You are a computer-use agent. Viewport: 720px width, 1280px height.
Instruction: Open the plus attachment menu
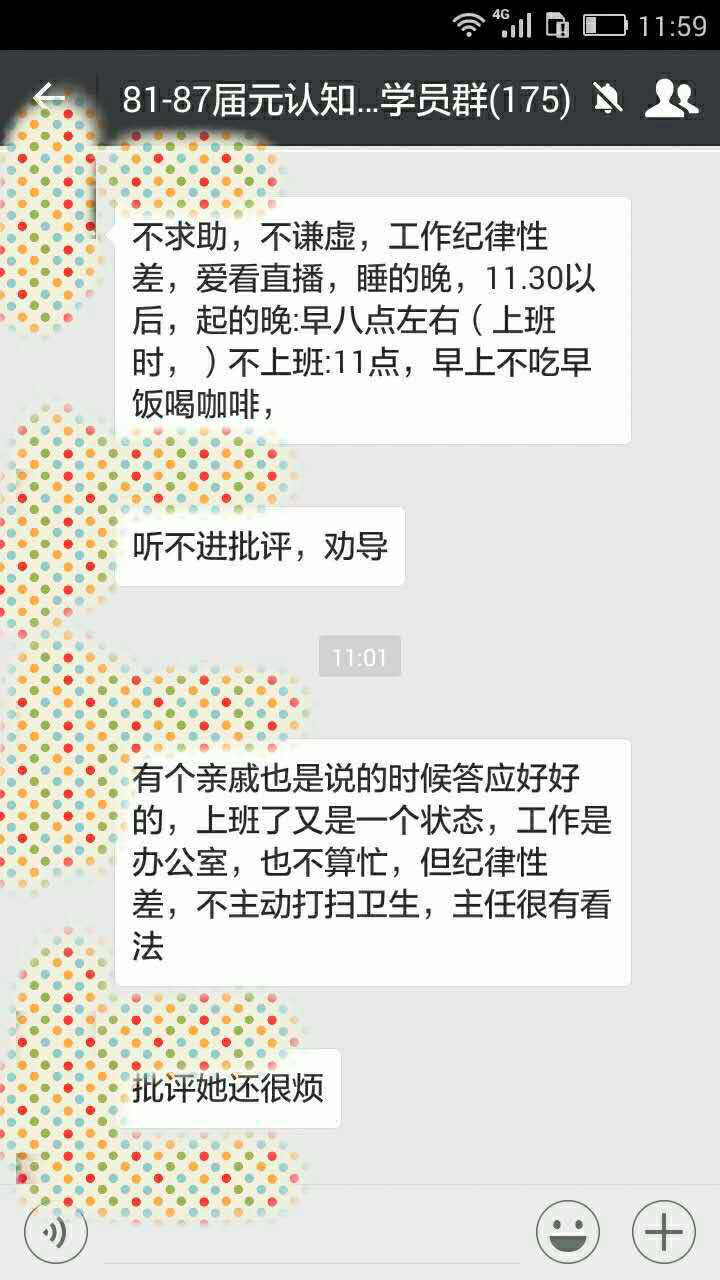(663, 1232)
